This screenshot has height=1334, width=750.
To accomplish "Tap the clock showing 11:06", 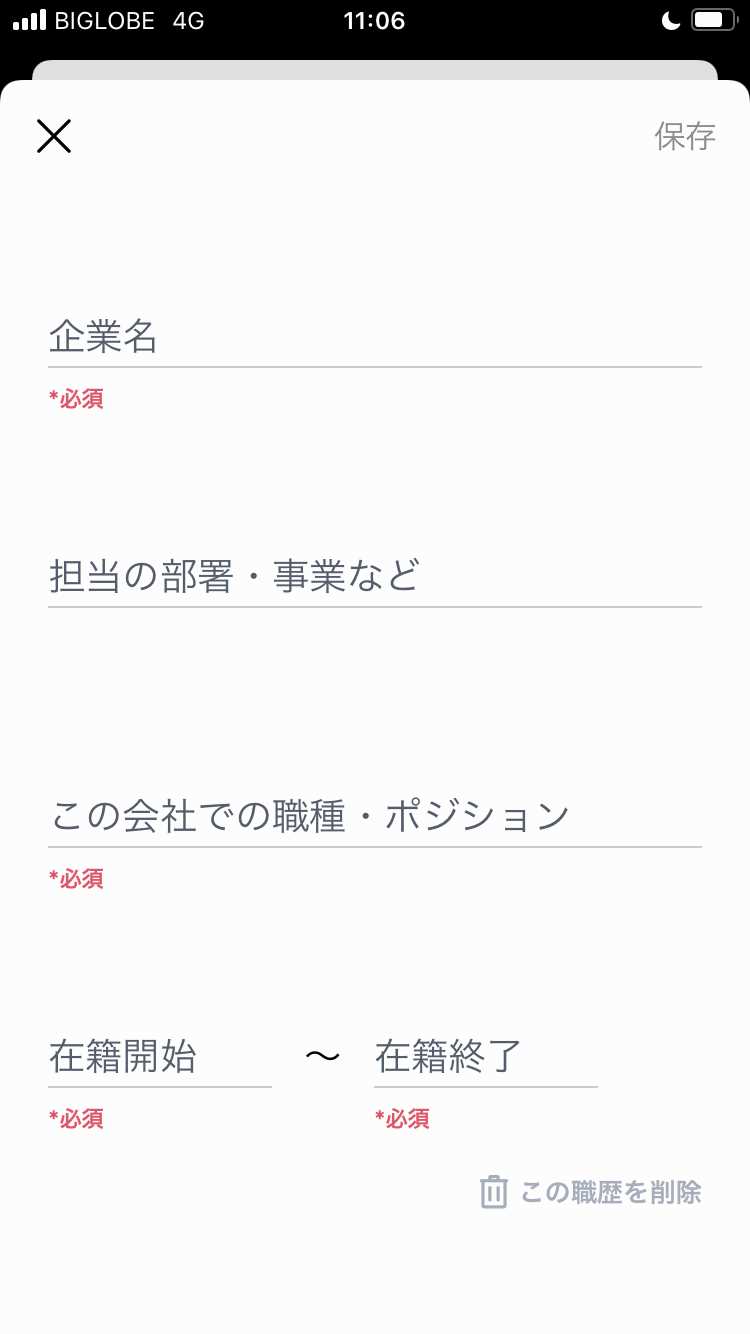I will (375, 20).
